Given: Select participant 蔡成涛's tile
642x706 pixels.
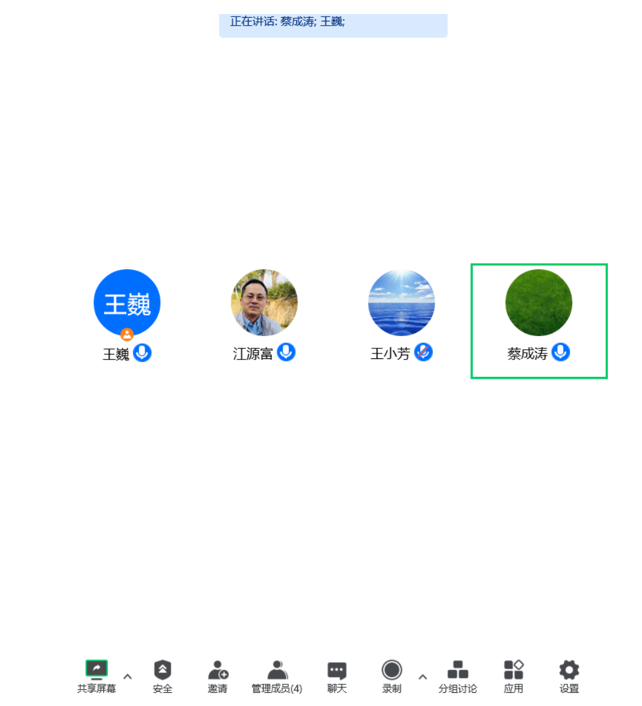Looking at the screenshot, I should 539,303.
